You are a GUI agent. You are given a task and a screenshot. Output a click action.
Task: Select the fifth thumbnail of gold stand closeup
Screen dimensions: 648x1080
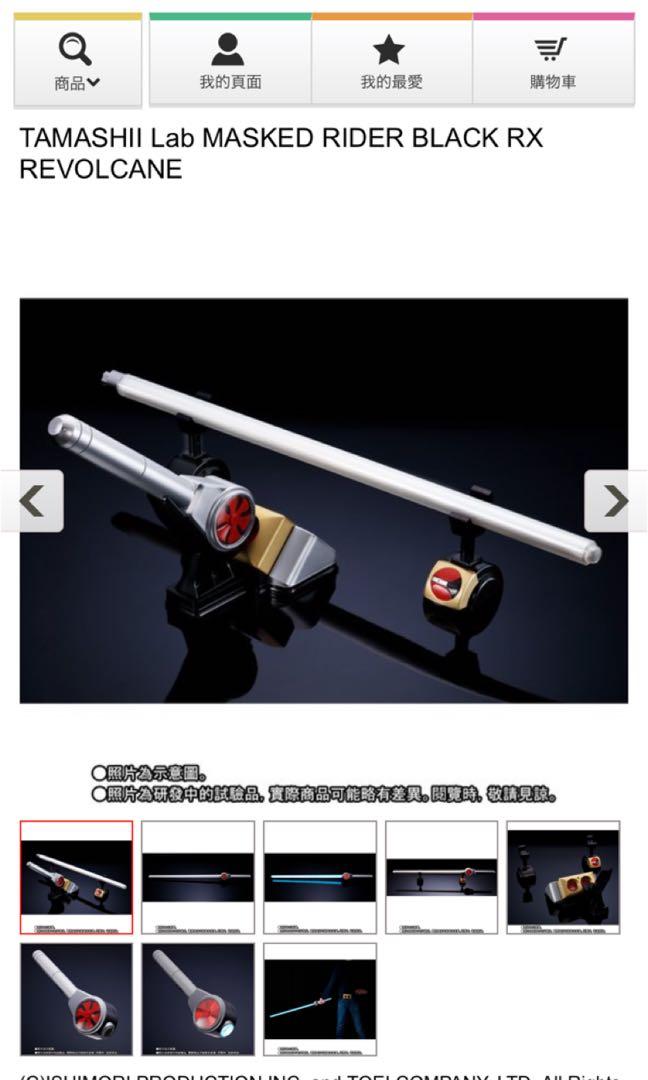pyautogui.click(x=563, y=877)
